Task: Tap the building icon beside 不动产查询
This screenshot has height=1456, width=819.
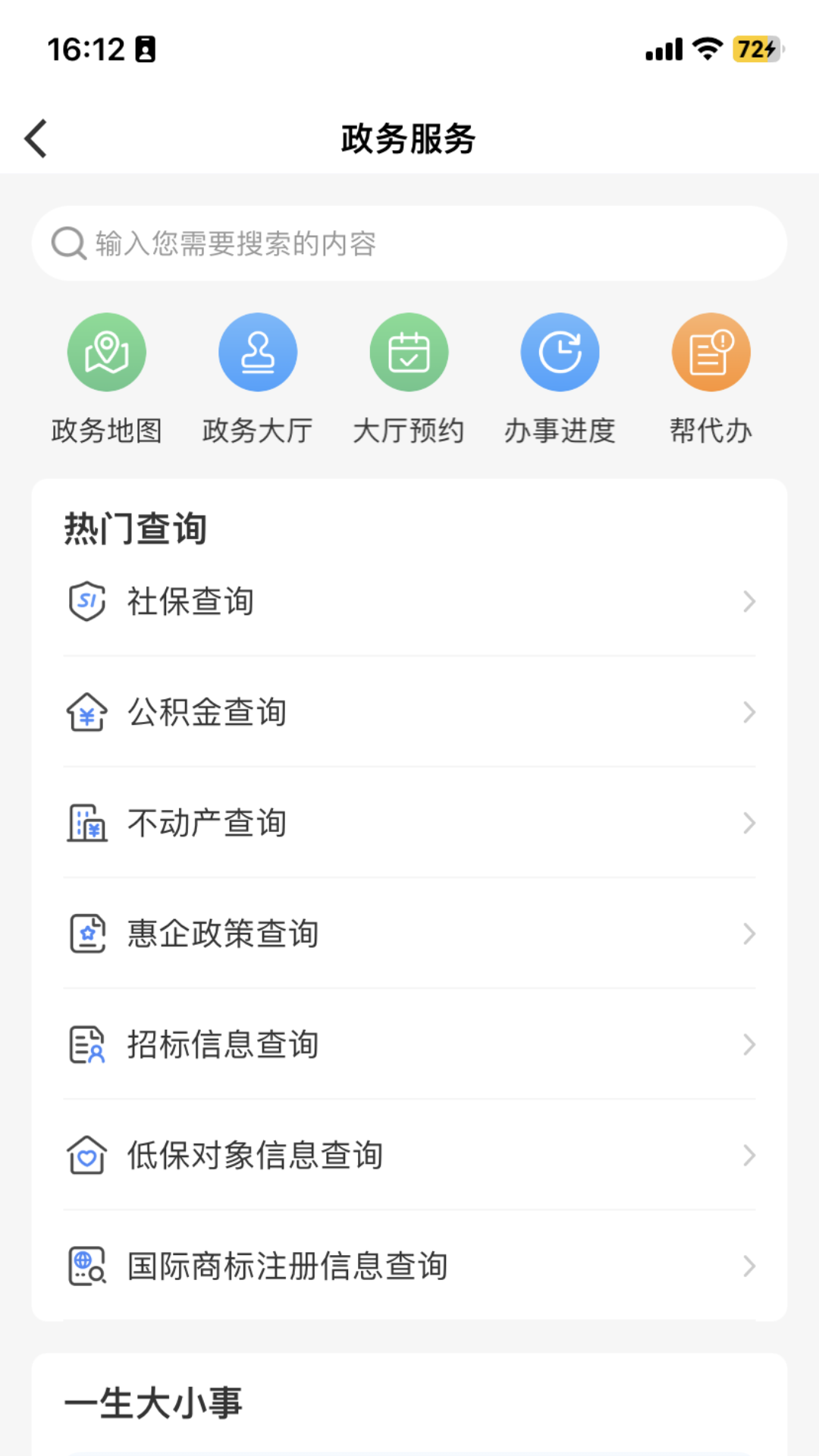Action: [86, 822]
